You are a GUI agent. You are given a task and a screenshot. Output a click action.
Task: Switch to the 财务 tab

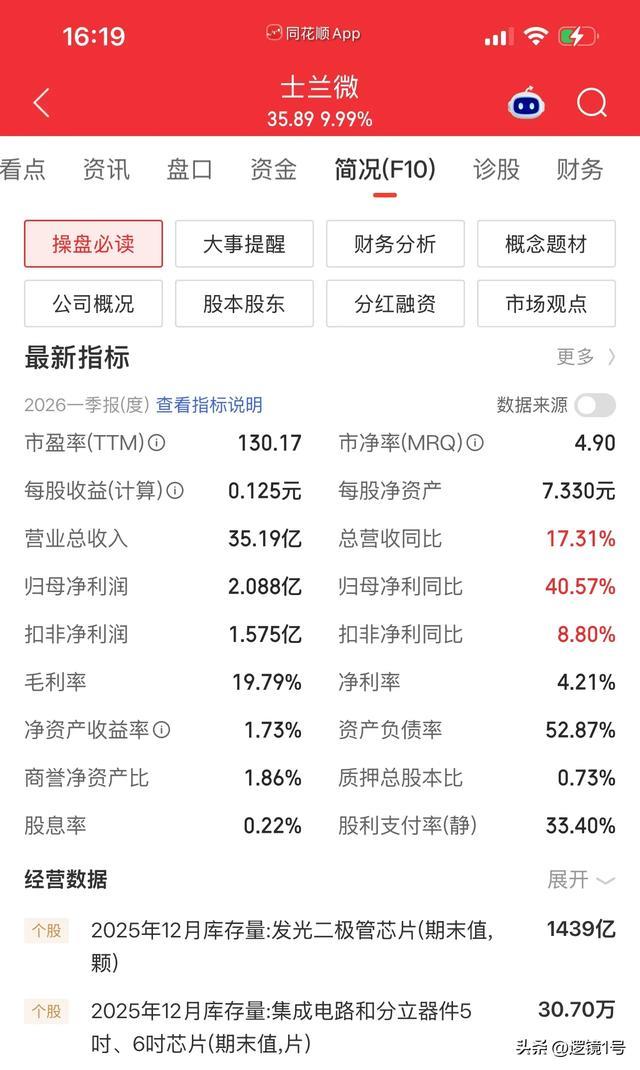click(580, 169)
